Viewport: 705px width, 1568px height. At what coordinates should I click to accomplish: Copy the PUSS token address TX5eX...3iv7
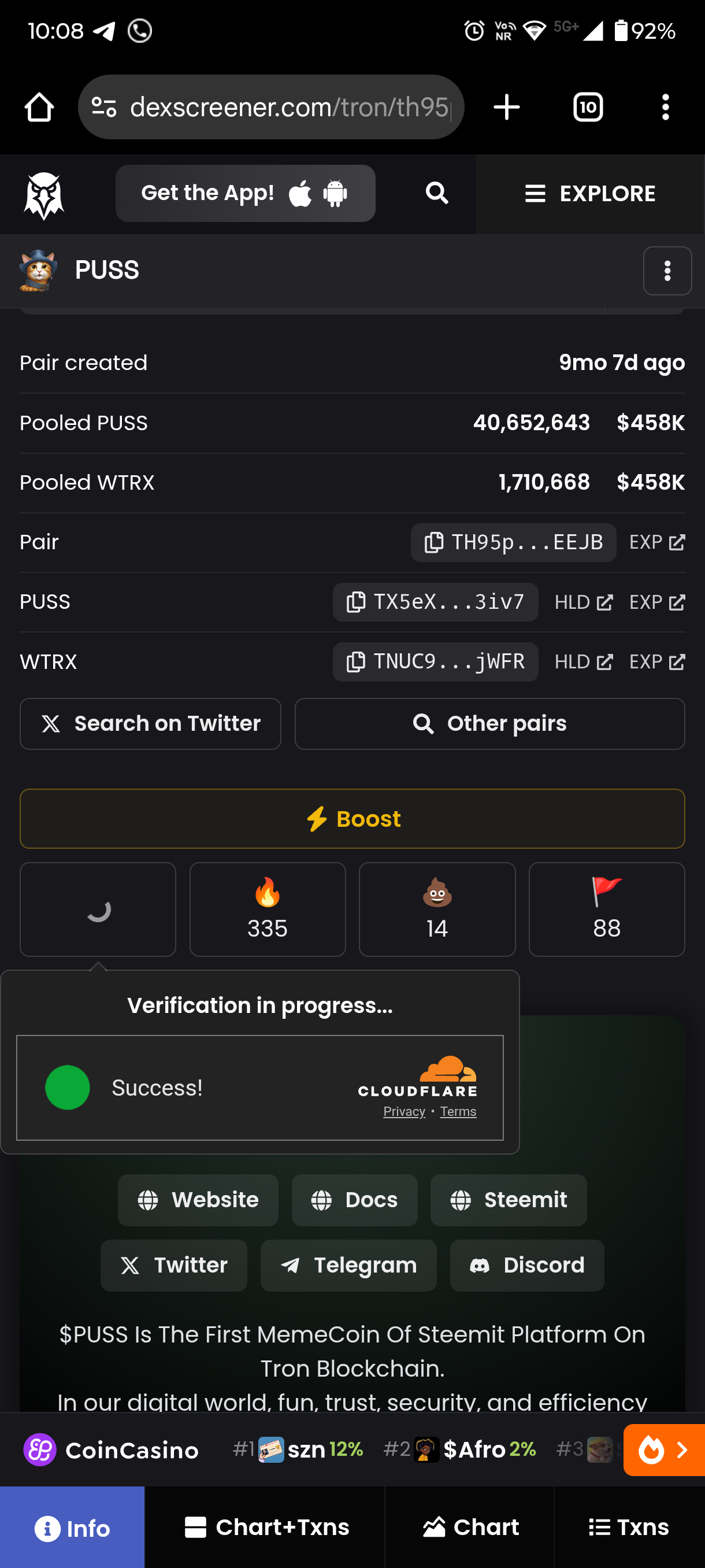435,602
